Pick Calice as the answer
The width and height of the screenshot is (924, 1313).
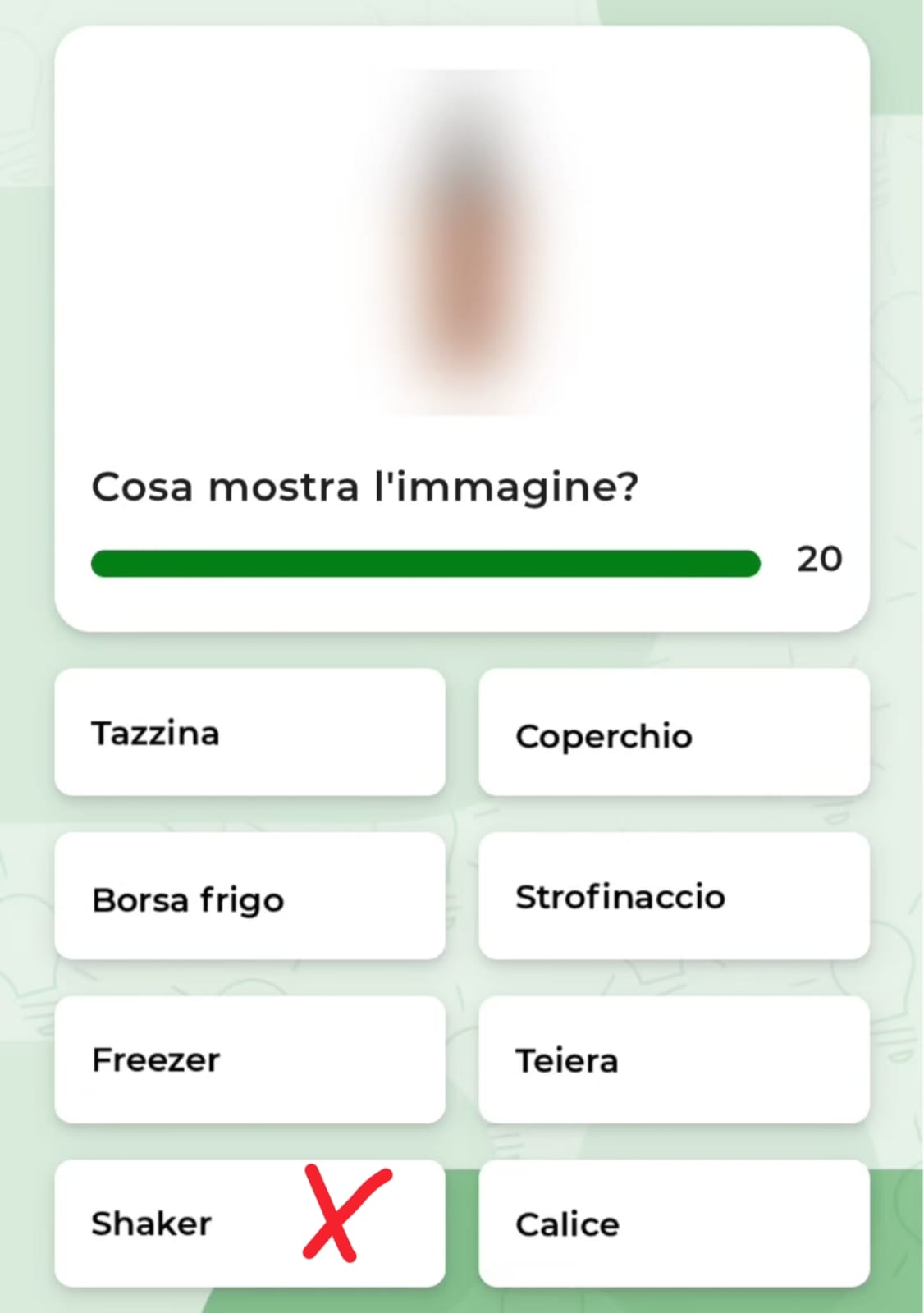click(673, 1223)
